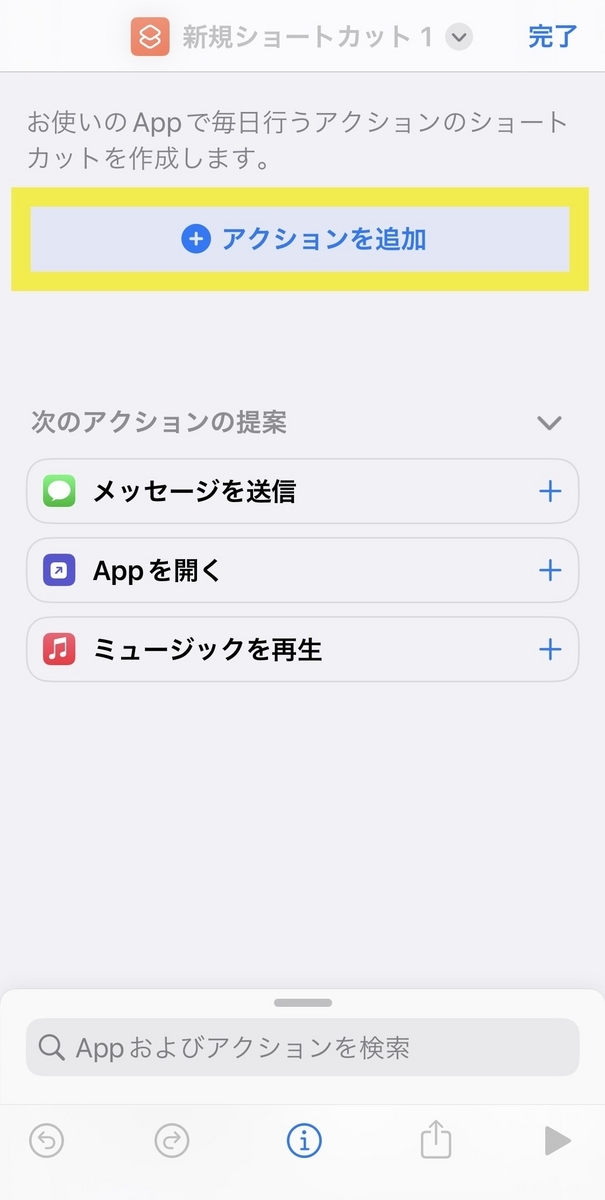The height and width of the screenshot is (1200, 605).
Task: Open the 新規ショートカット 1 name dropdown
Action: tap(458, 38)
